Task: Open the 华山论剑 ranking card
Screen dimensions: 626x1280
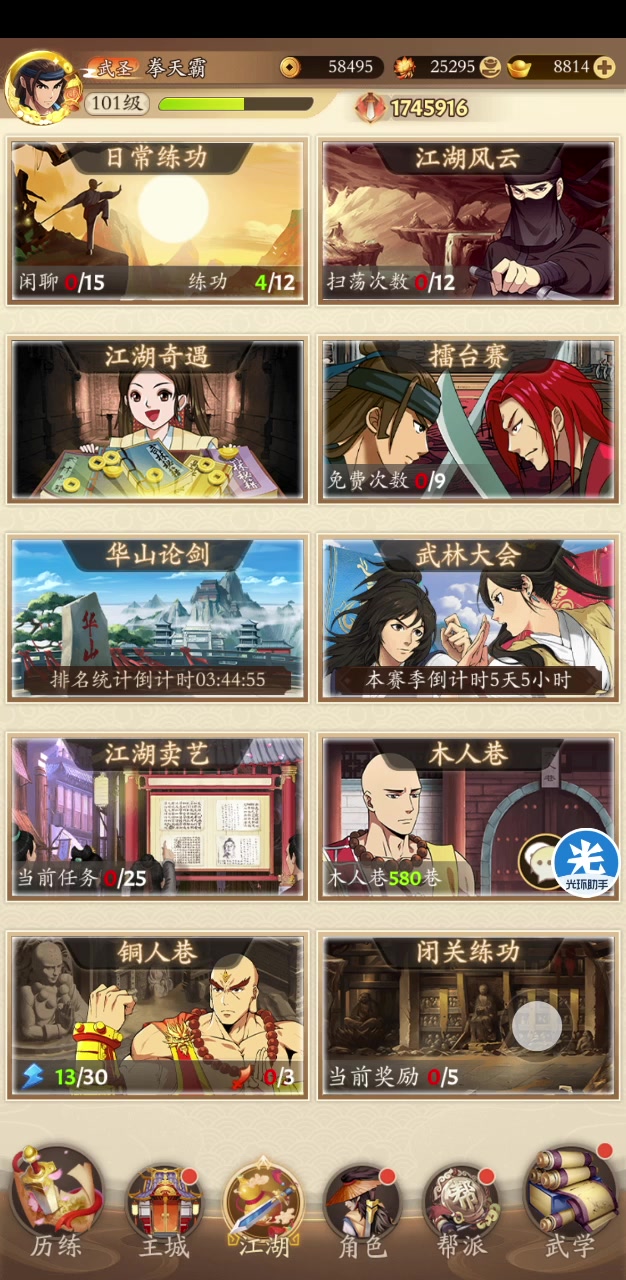Action: pos(157,618)
